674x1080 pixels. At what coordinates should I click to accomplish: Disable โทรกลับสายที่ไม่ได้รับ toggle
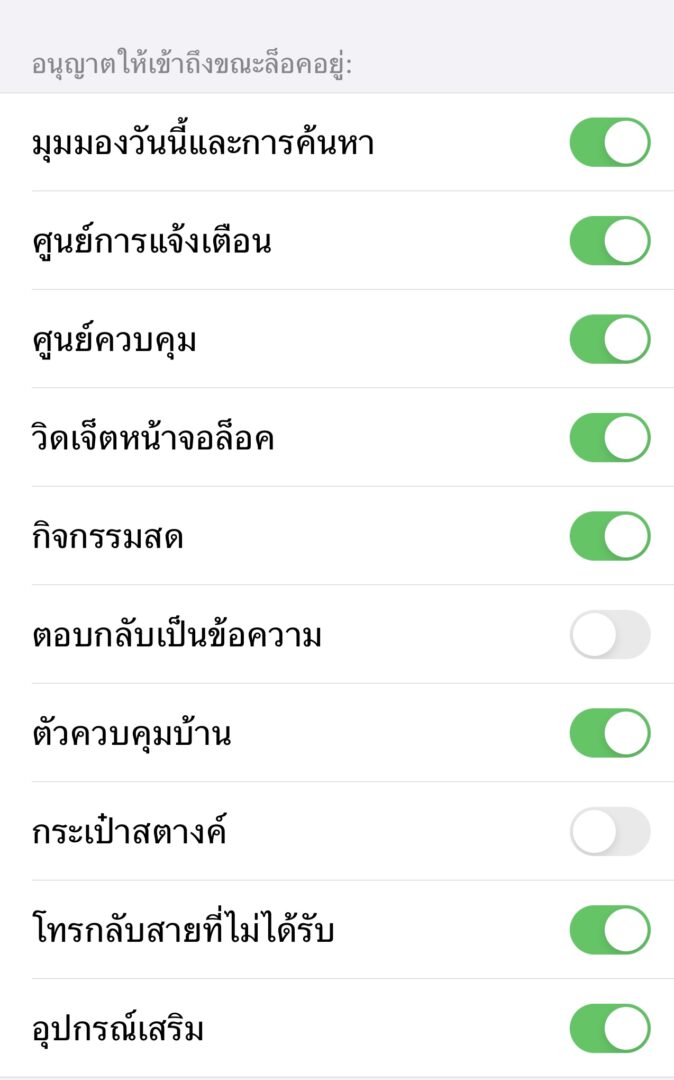610,930
